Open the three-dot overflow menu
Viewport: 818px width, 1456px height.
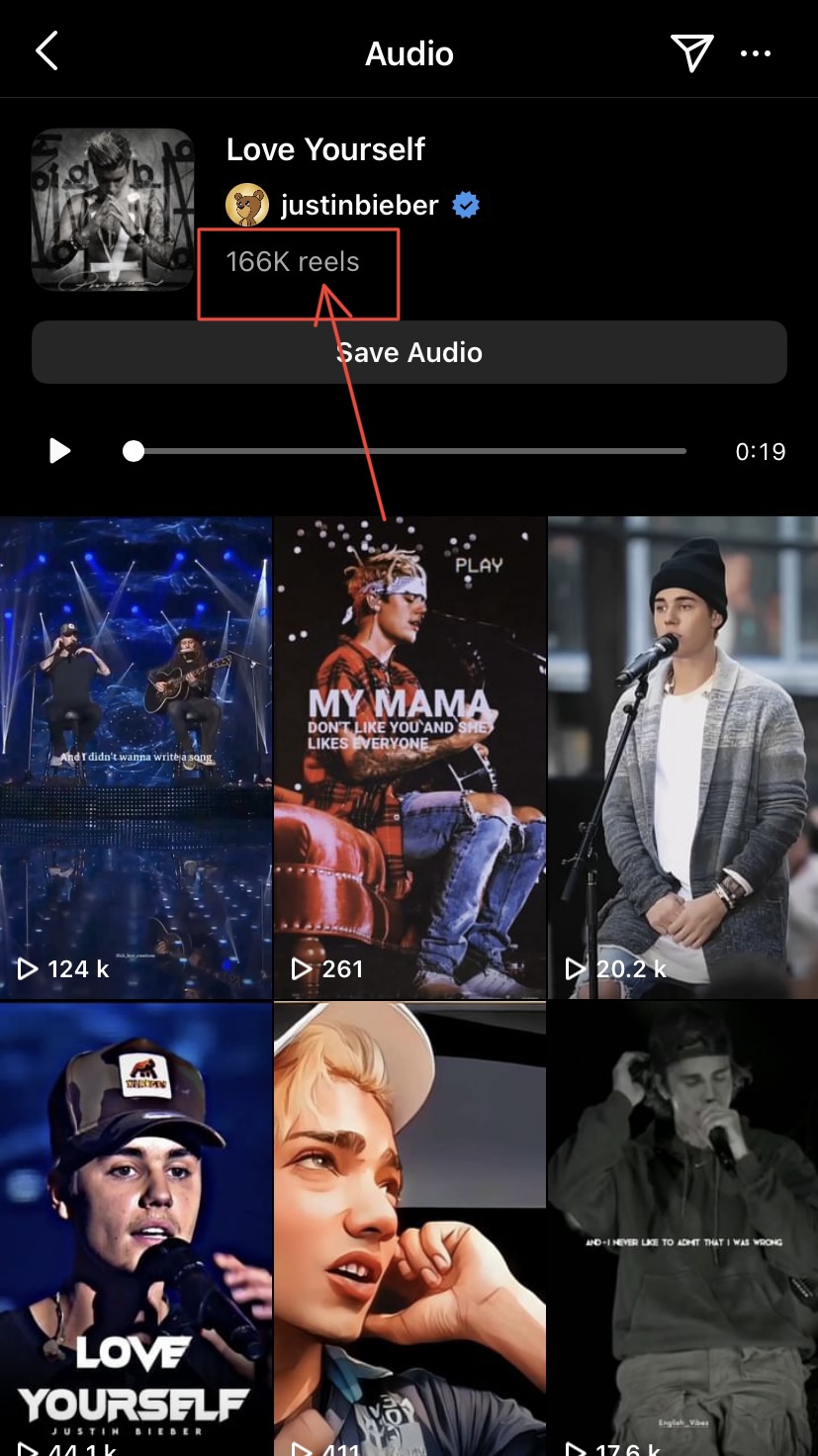coord(756,53)
